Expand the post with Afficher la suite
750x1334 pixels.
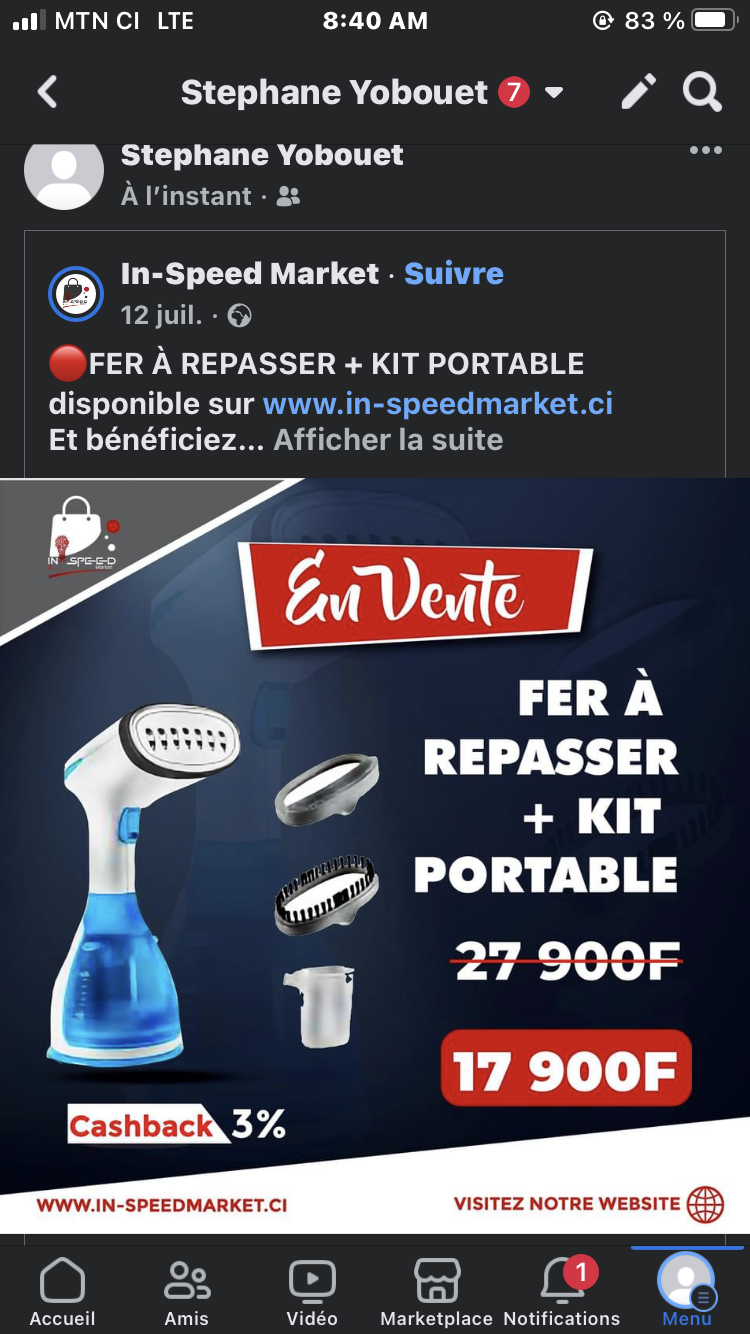click(388, 440)
